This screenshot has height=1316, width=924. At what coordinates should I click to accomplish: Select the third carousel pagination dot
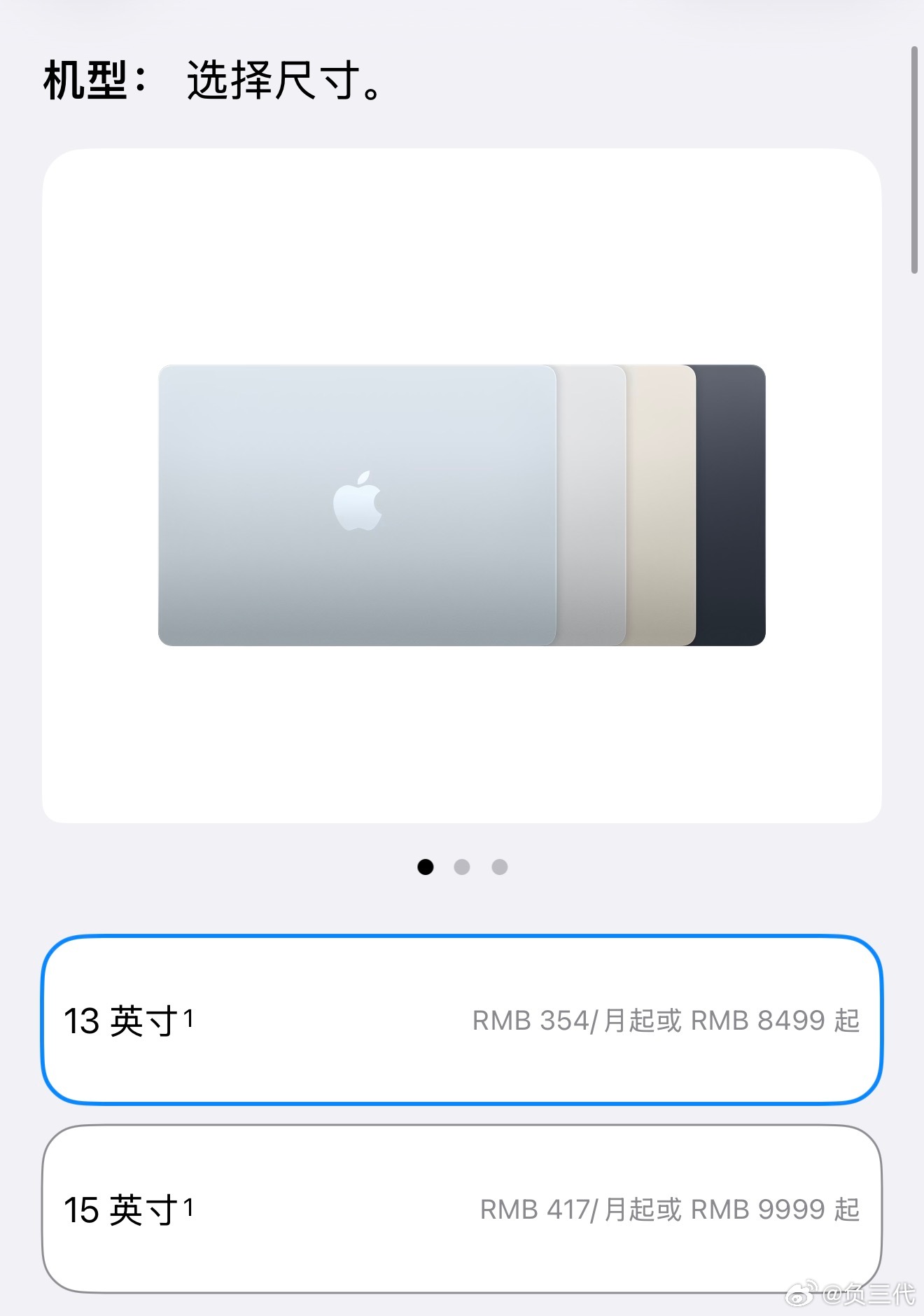499,867
